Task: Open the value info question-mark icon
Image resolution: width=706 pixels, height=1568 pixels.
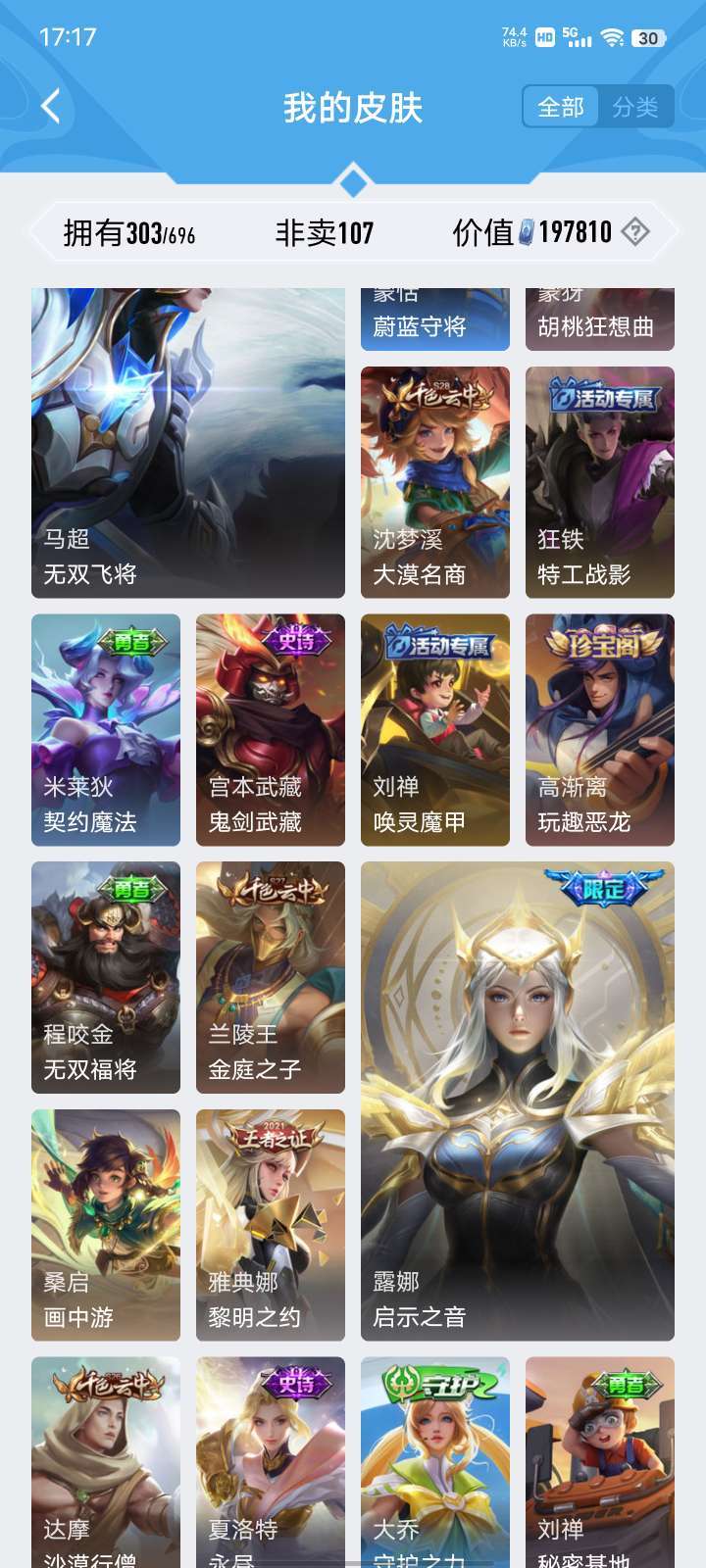Action: point(635,232)
